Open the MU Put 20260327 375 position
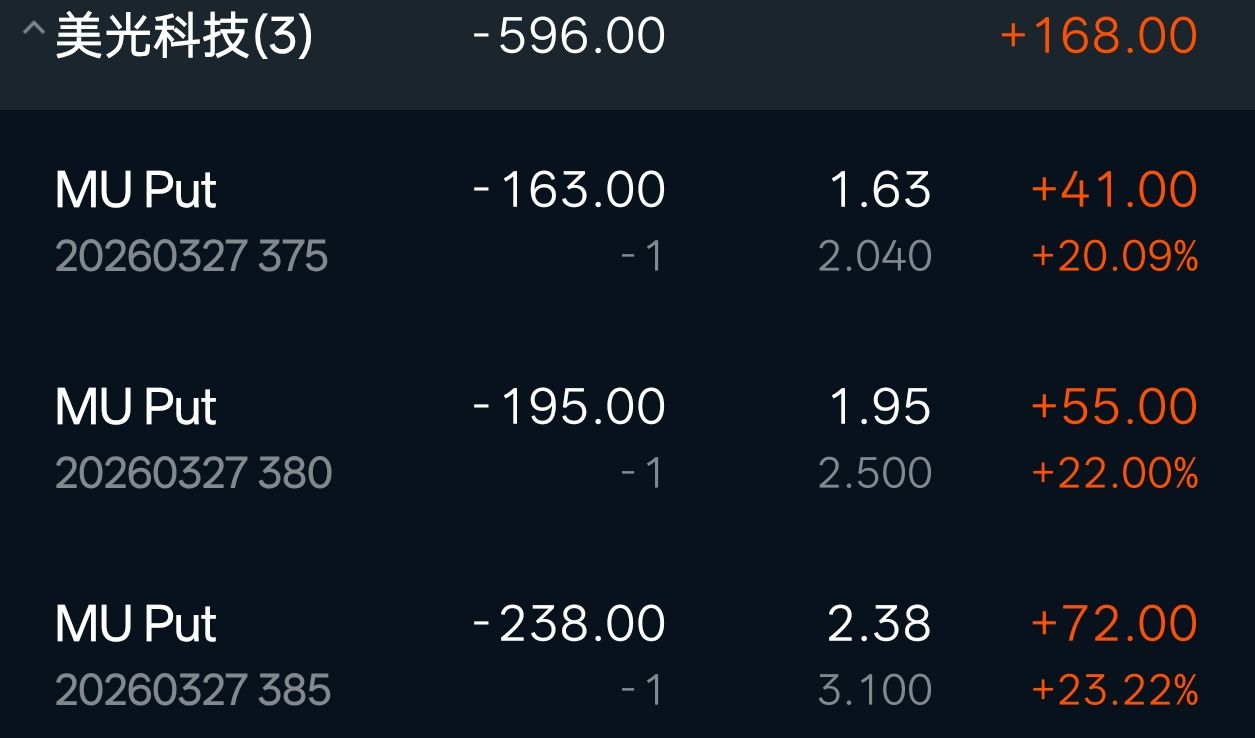 point(627,222)
